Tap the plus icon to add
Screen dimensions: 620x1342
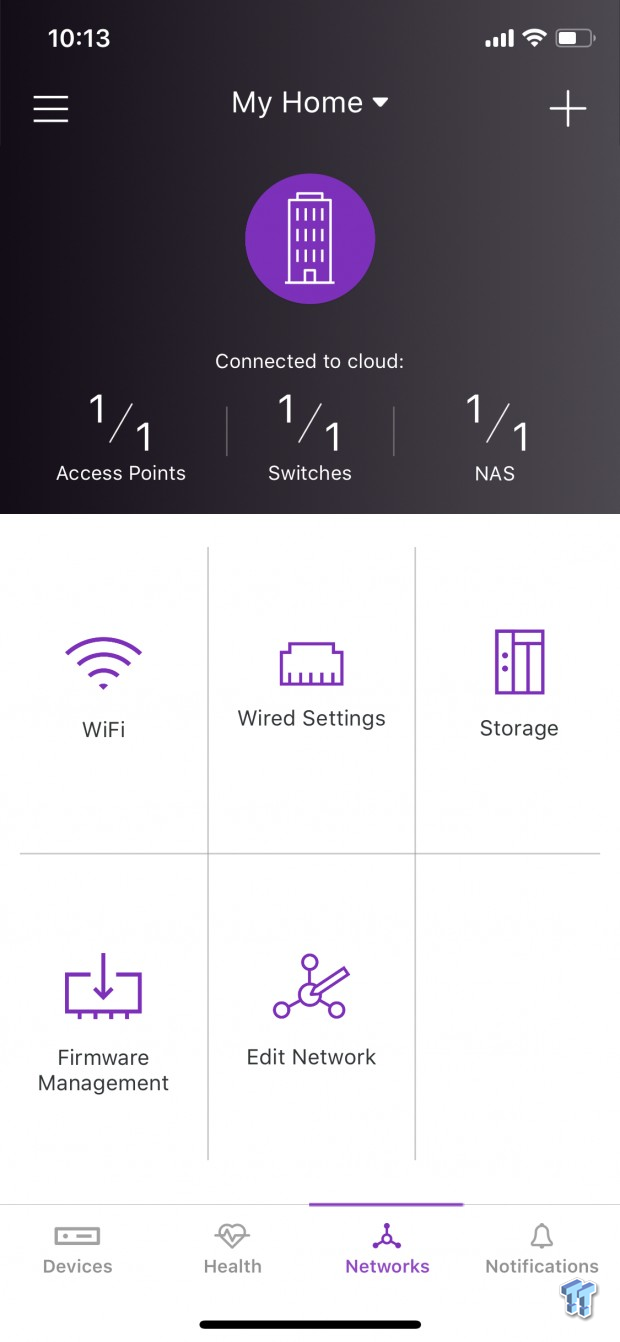[568, 108]
